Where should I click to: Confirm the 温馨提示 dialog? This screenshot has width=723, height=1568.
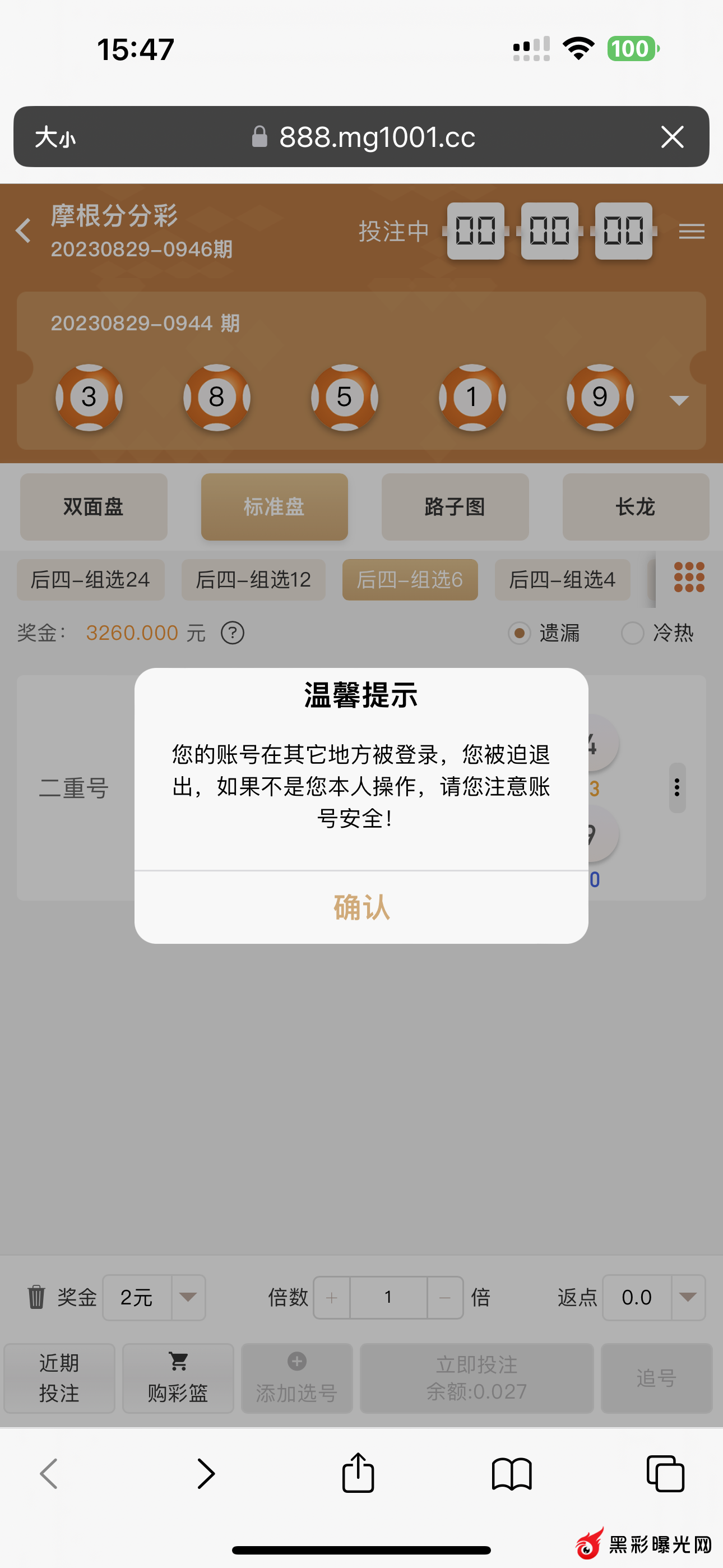pos(361,907)
